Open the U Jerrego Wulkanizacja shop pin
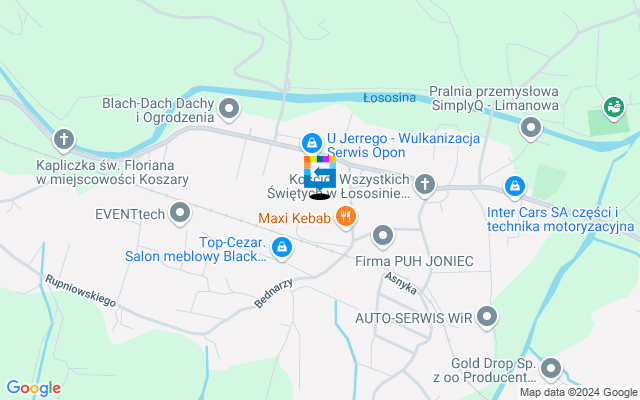Screen dimensions: 640x400 [311, 144]
